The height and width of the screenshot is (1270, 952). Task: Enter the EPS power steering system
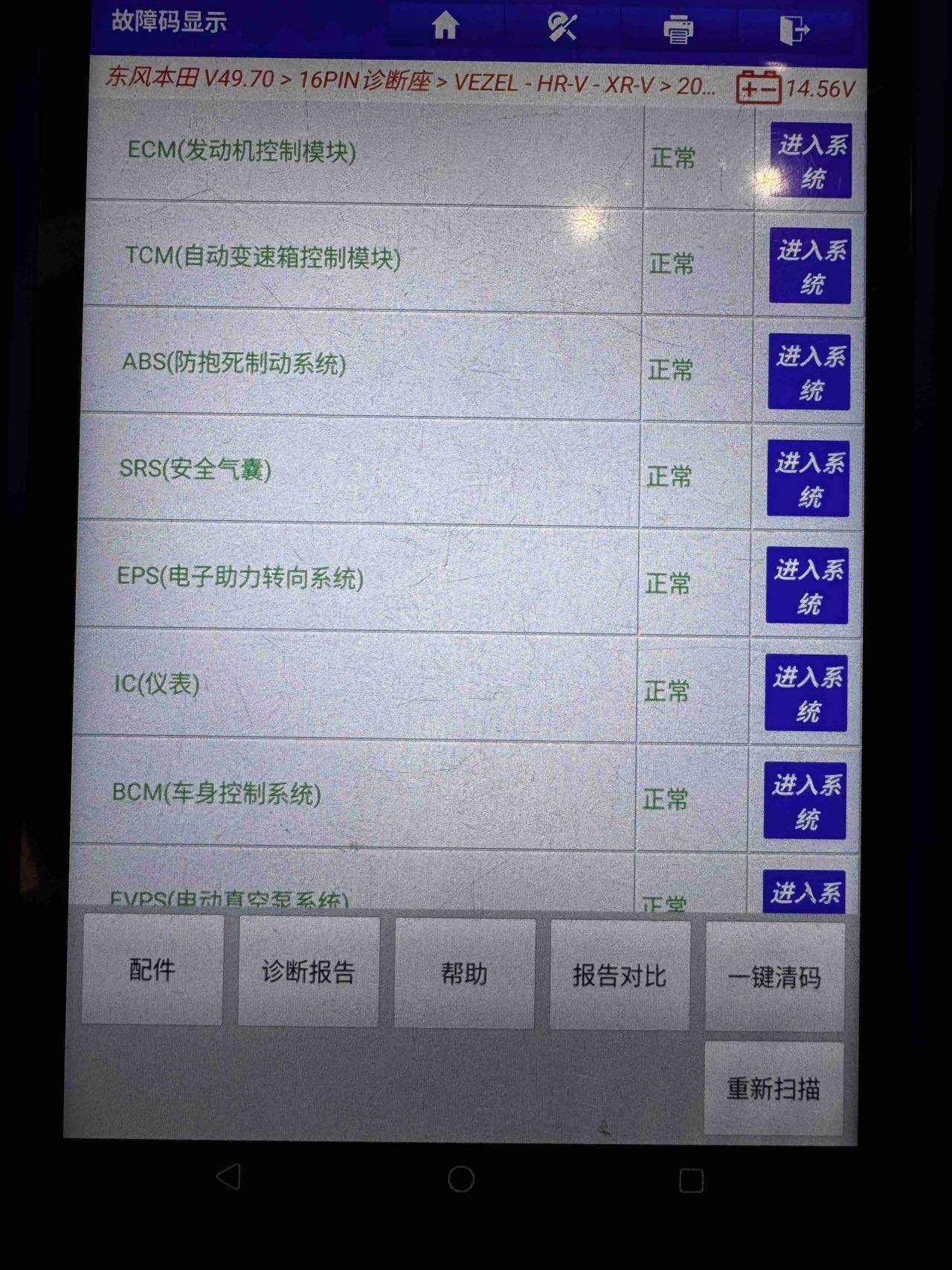808,586
